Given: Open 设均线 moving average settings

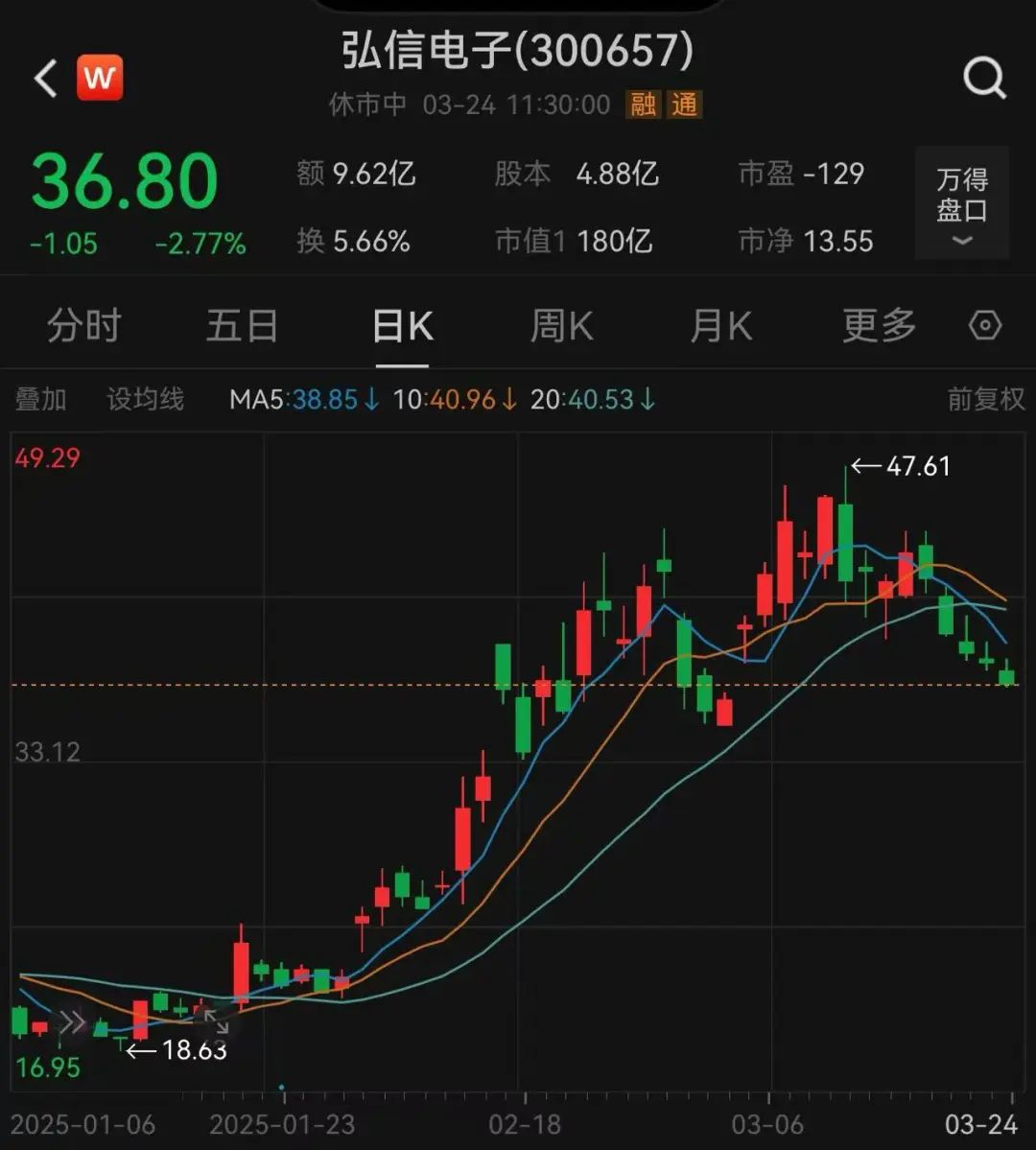Looking at the screenshot, I should [145, 399].
